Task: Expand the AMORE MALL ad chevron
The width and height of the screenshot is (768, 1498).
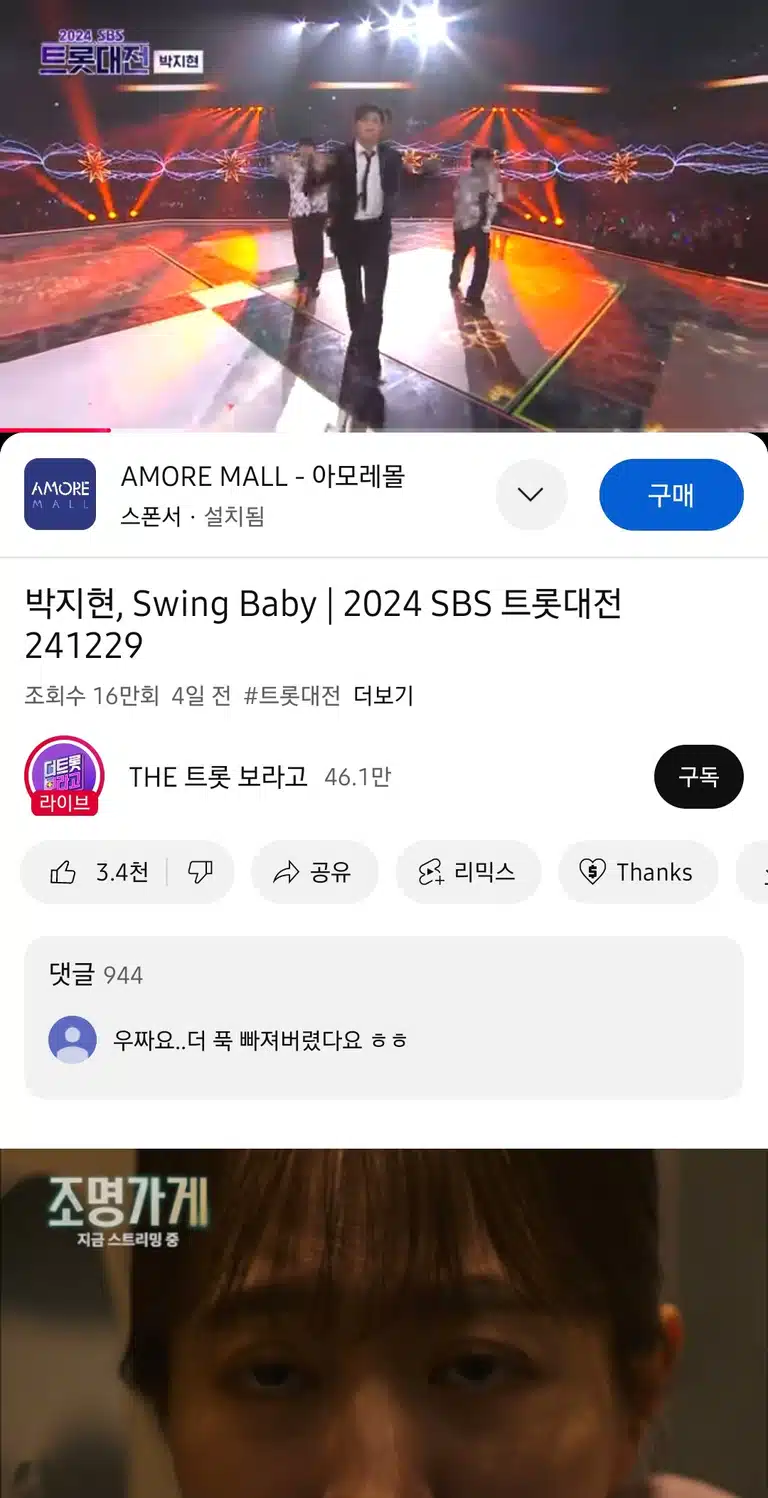Action: tap(531, 494)
